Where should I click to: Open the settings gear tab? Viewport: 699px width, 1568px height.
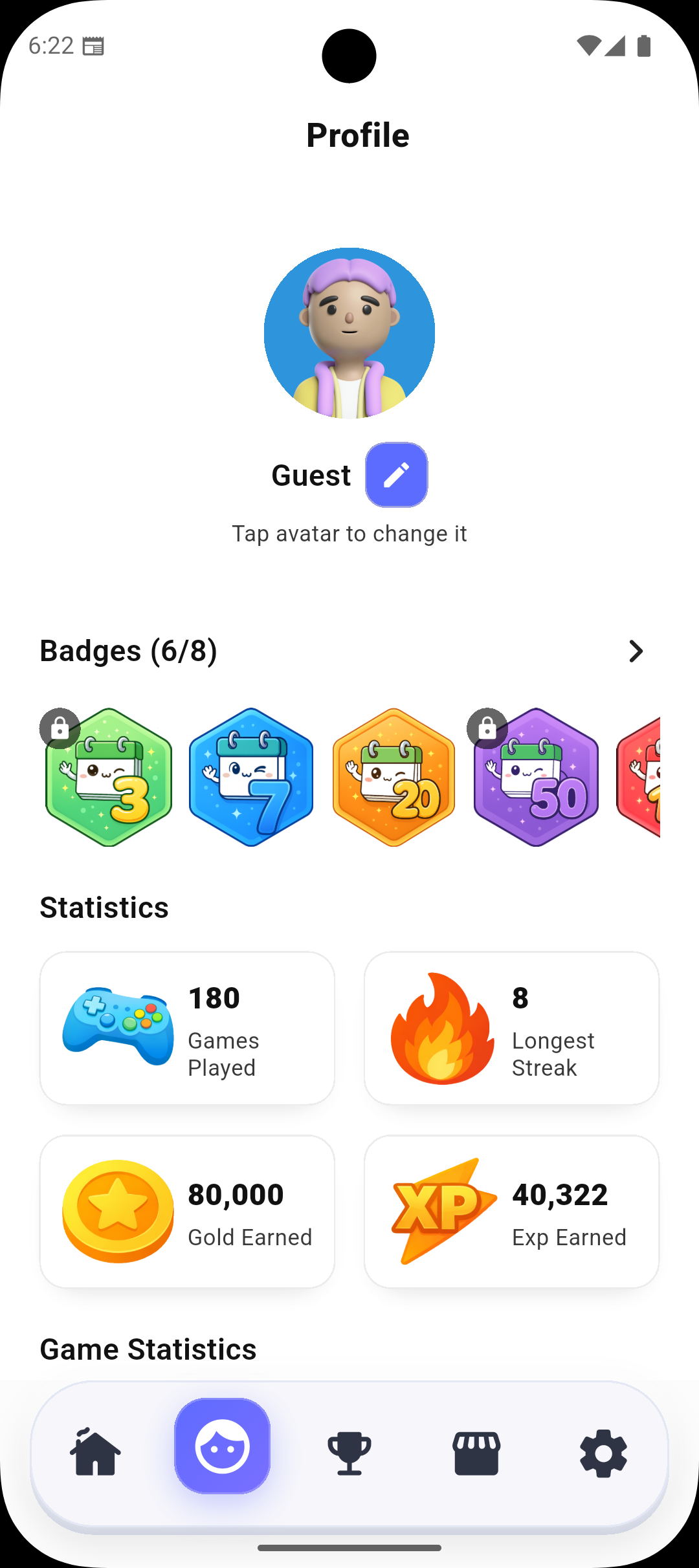click(x=603, y=1454)
